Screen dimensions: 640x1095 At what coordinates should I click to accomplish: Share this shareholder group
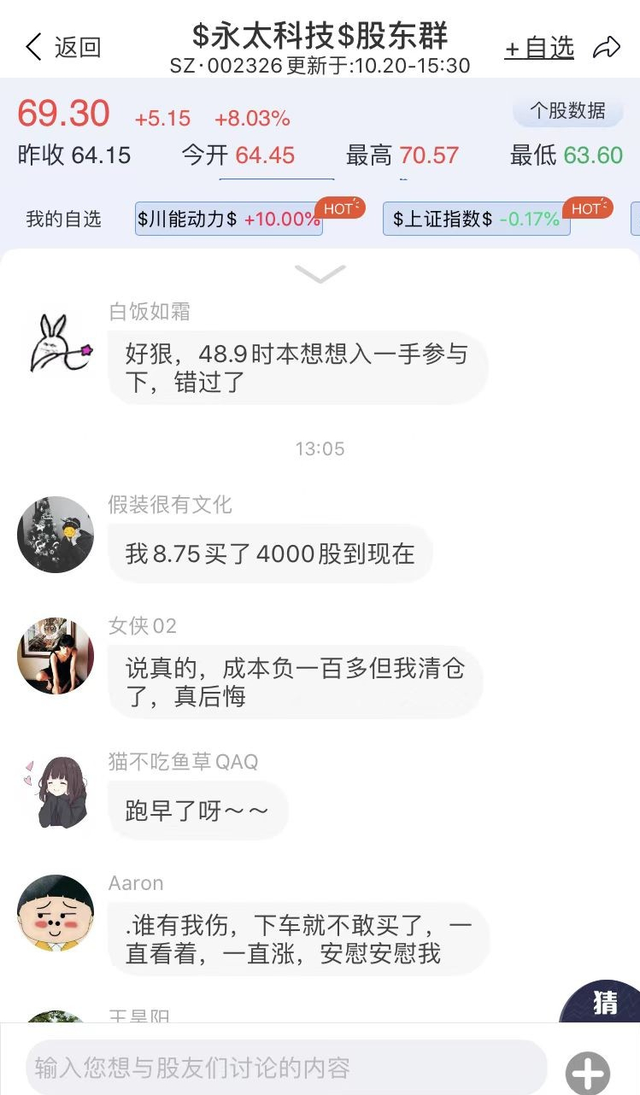click(x=607, y=47)
